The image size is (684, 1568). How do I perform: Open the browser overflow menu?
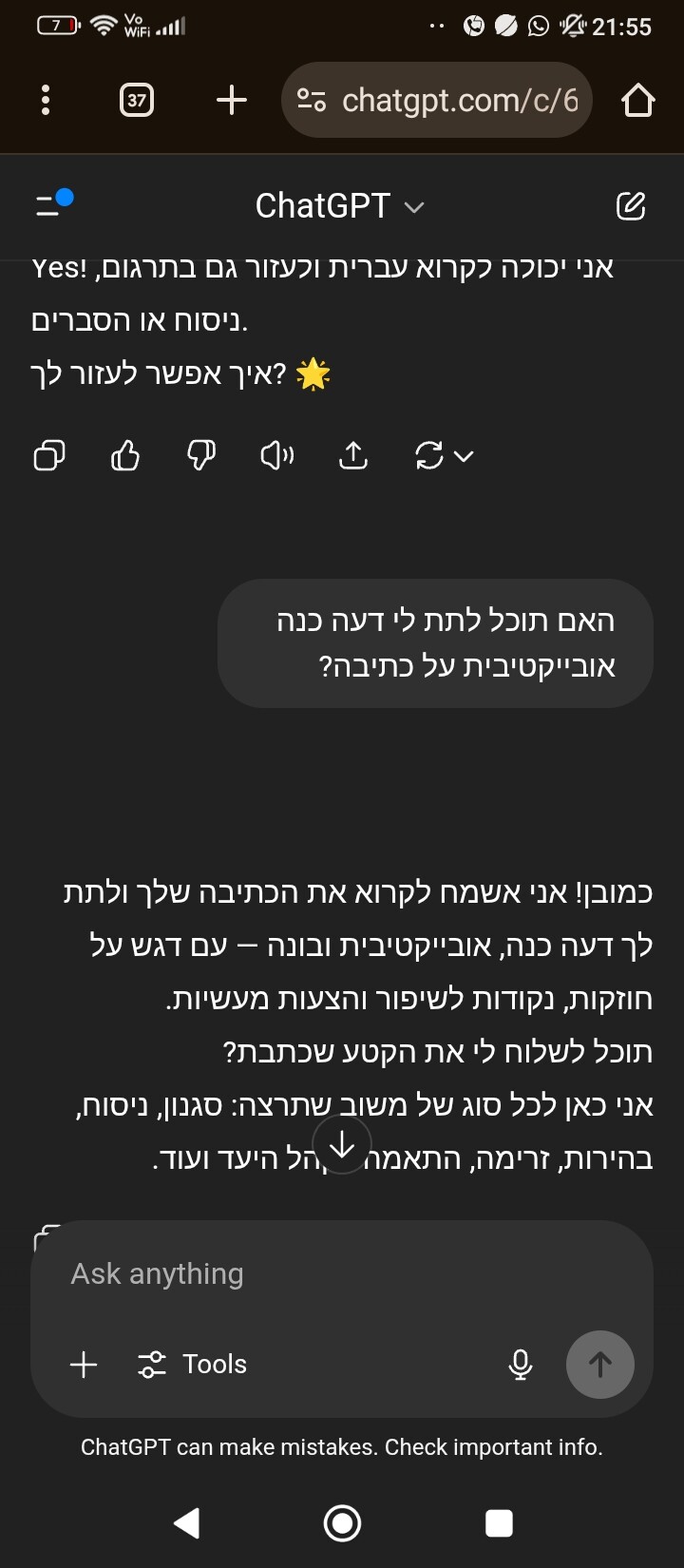(46, 100)
